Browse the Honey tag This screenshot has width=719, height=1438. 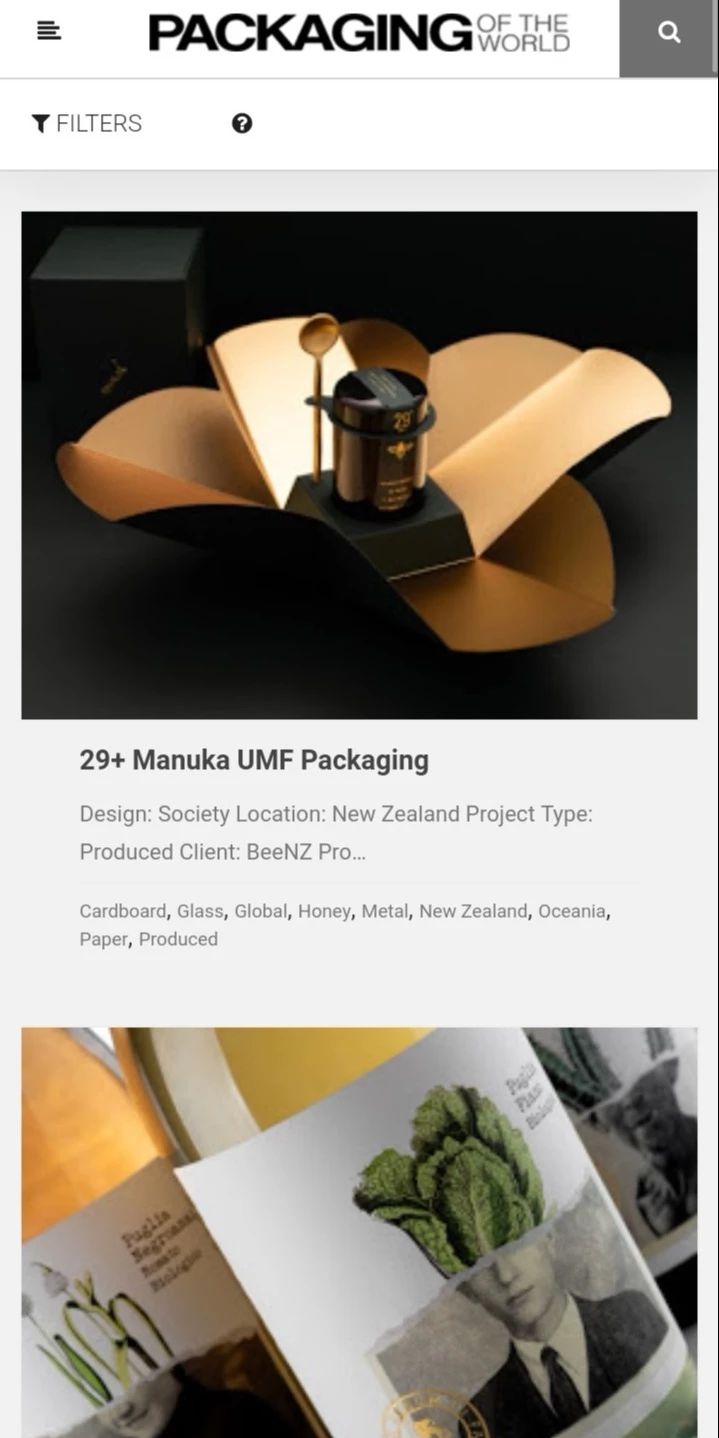(324, 911)
